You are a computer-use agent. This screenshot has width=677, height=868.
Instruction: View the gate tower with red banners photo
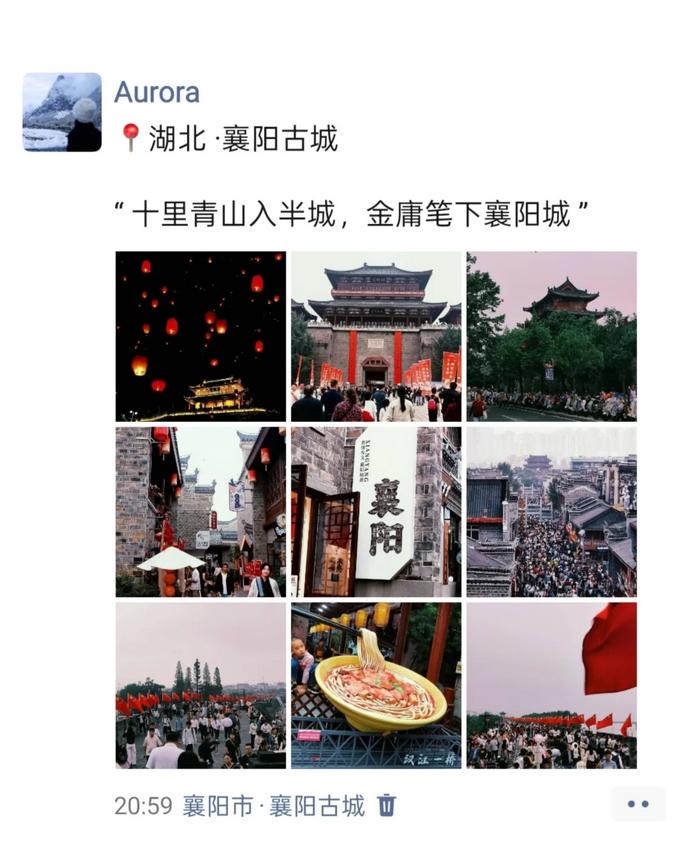(376, 336)
